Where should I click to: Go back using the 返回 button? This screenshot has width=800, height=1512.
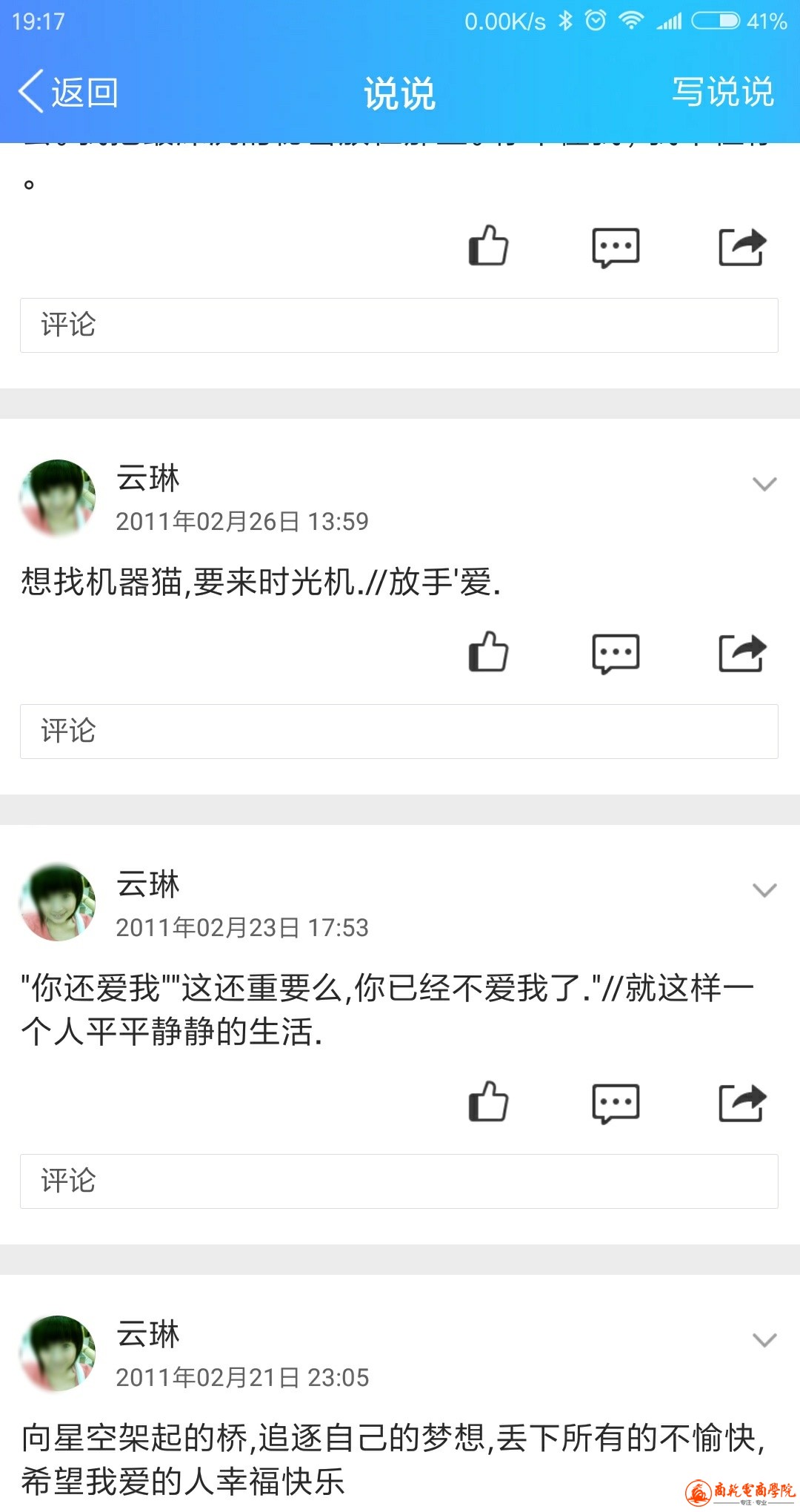pos(68,93)
